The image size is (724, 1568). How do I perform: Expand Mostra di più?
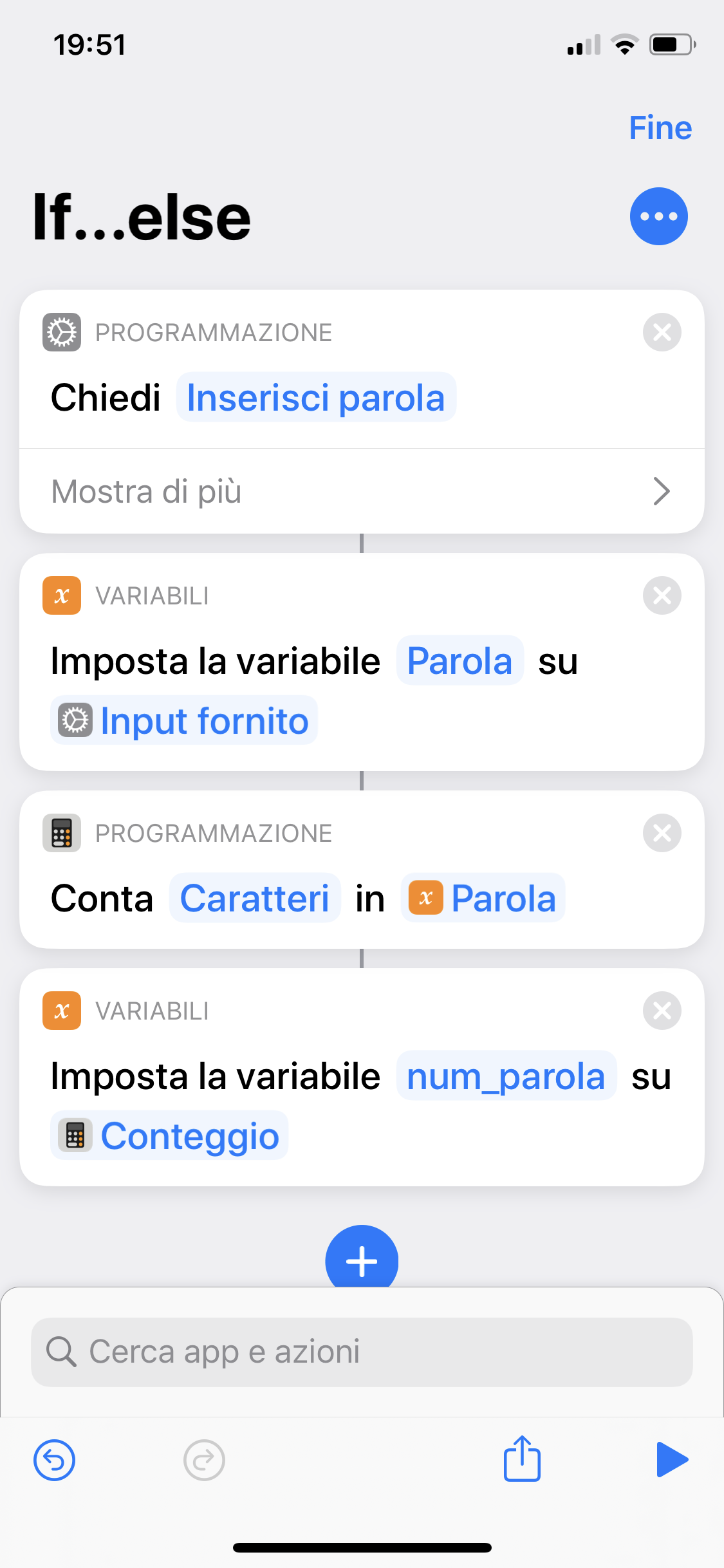click(362, 491)
